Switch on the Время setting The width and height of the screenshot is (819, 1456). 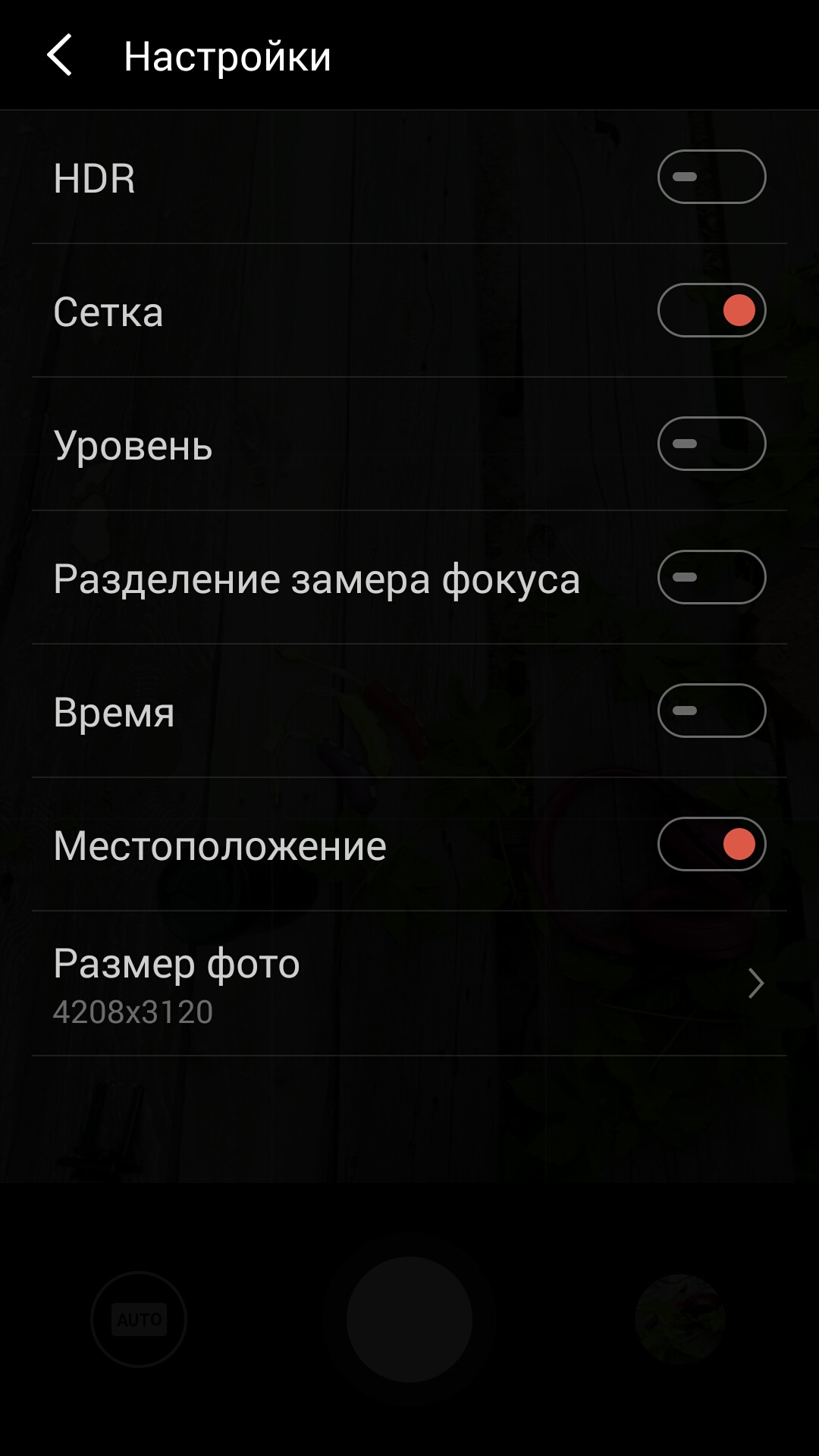(711, 711)
